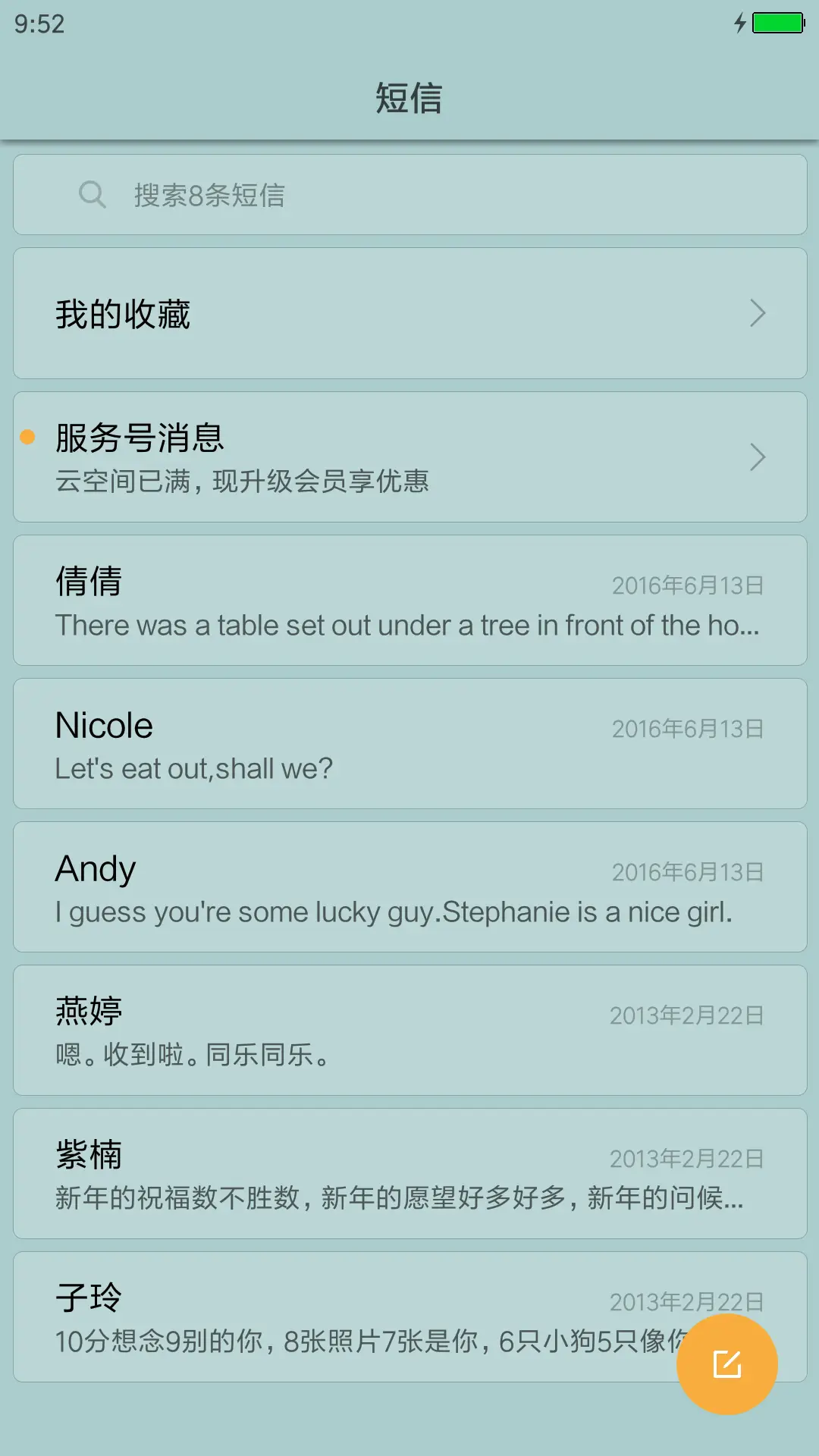Tap the charging lightning icon

coord(741,24)
